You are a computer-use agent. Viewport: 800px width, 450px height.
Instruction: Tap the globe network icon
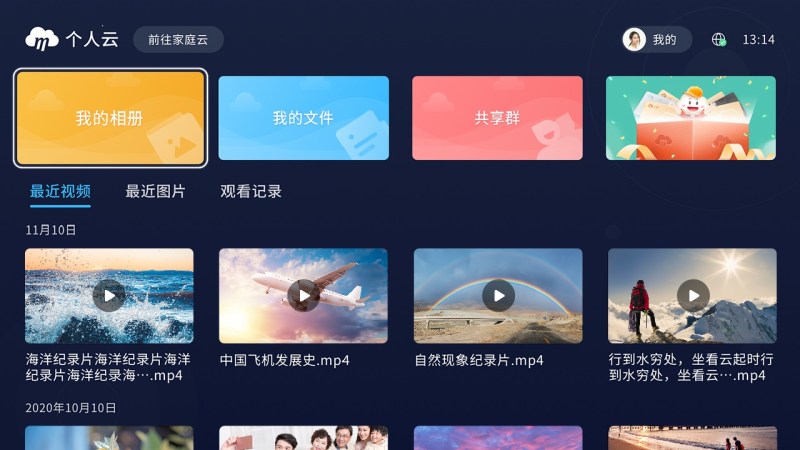[x=718, y=40]
